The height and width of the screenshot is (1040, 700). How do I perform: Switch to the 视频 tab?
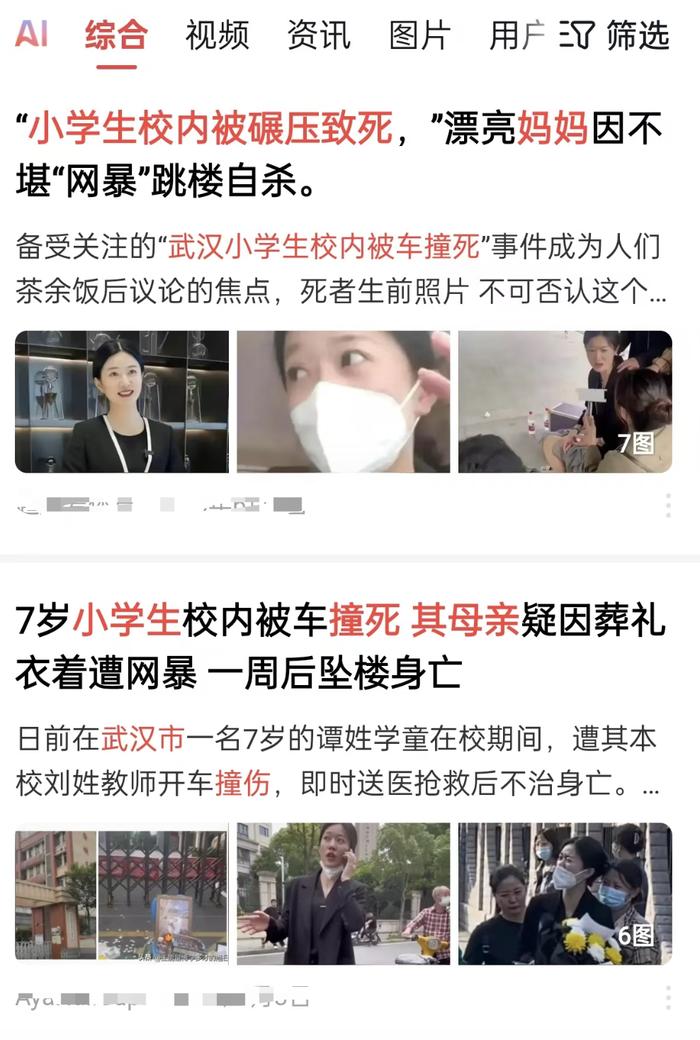tap(217, 36)
